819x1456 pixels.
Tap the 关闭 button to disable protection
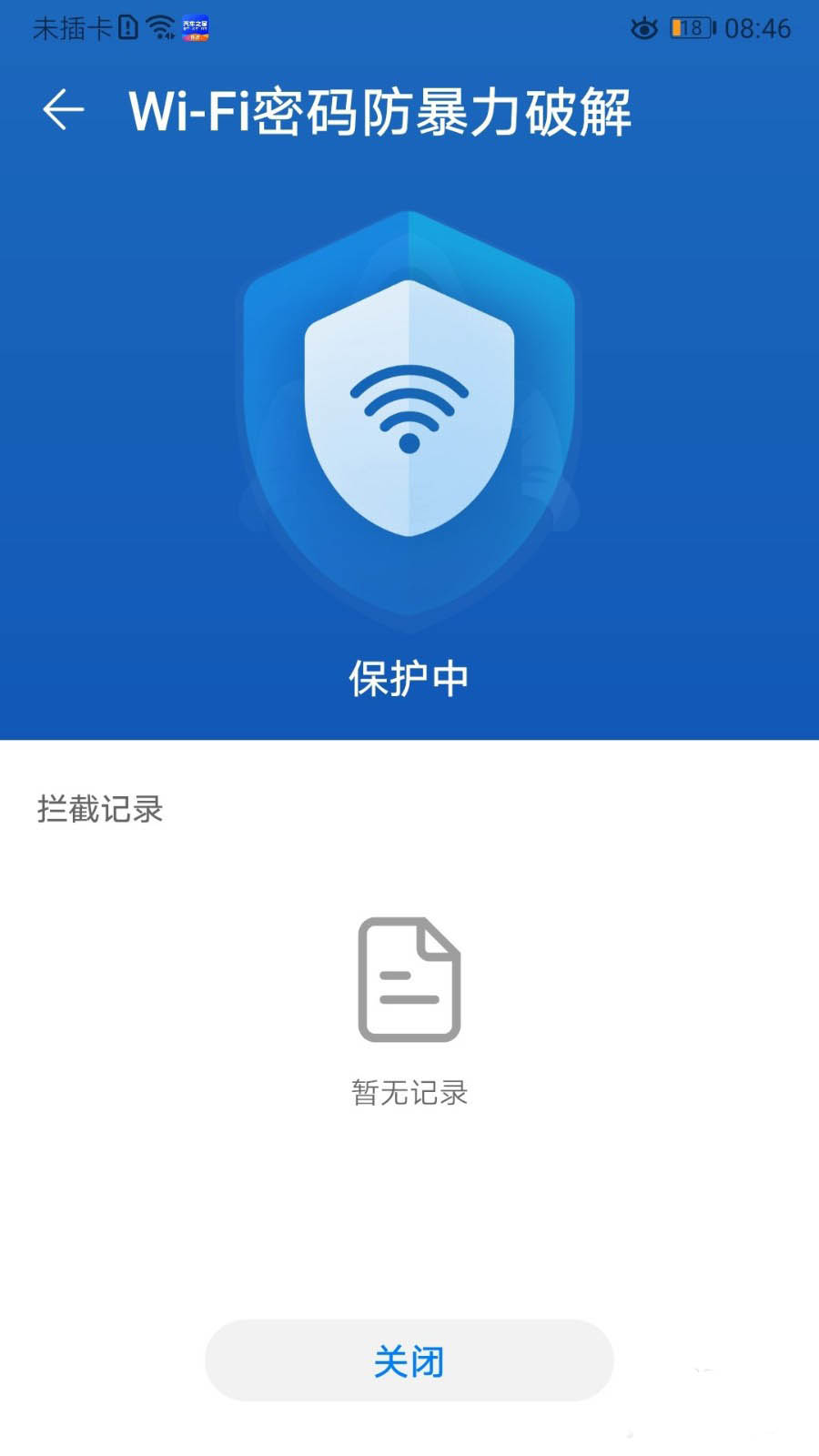pos(409,1360)
